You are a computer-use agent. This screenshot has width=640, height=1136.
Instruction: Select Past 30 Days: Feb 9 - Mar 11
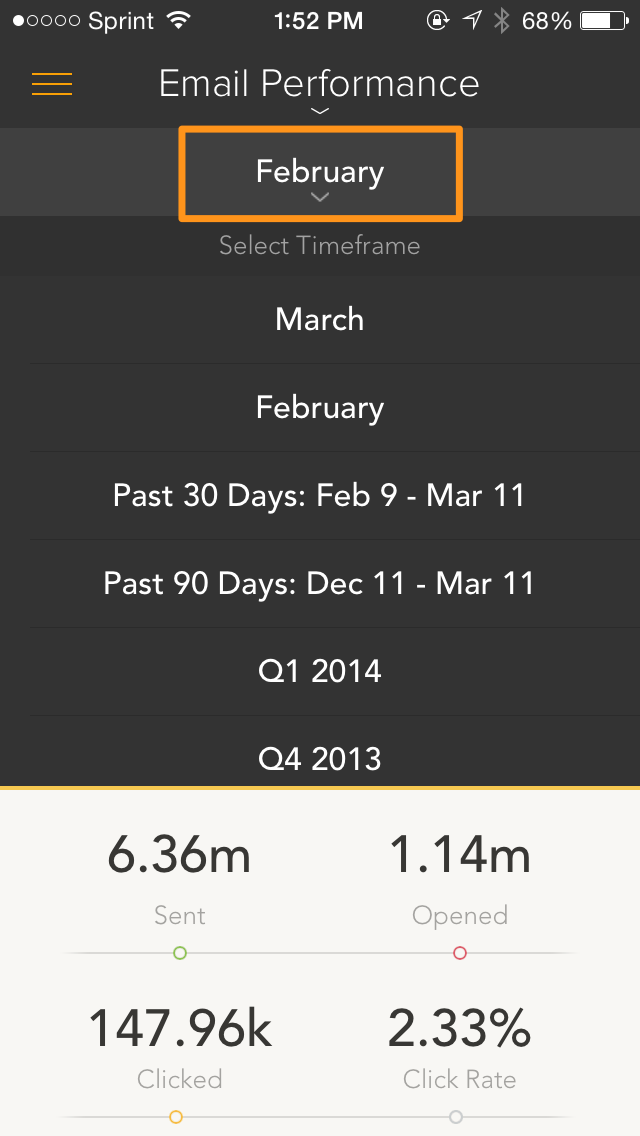click(x=320, y=496)
